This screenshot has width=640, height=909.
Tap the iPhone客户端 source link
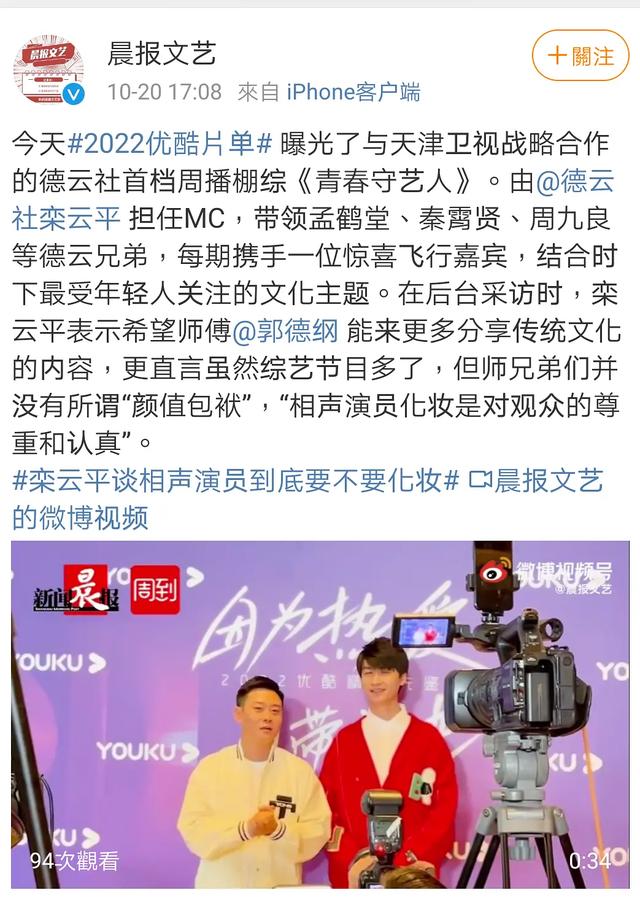(353, 92)
